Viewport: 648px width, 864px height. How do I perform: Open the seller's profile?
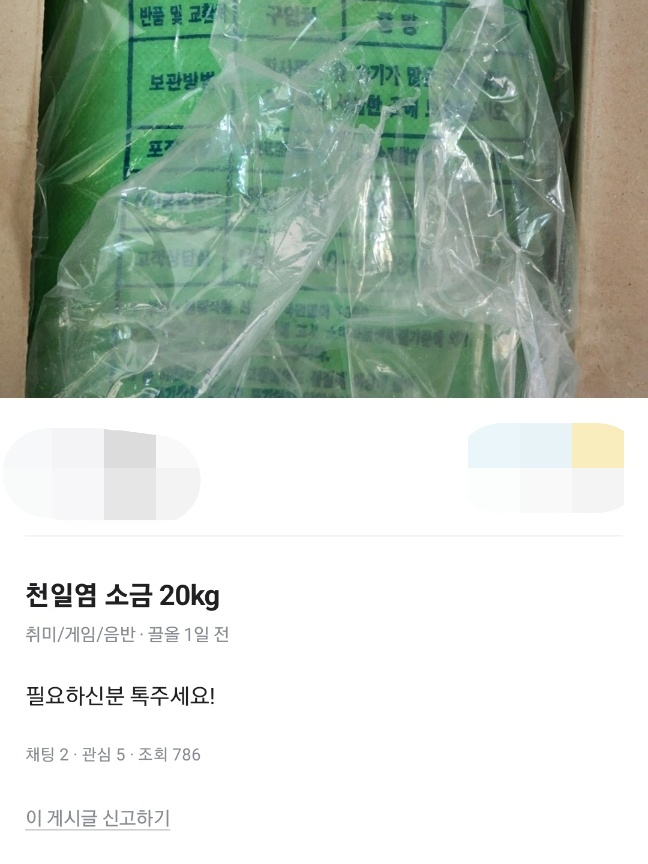click(101, 475)
